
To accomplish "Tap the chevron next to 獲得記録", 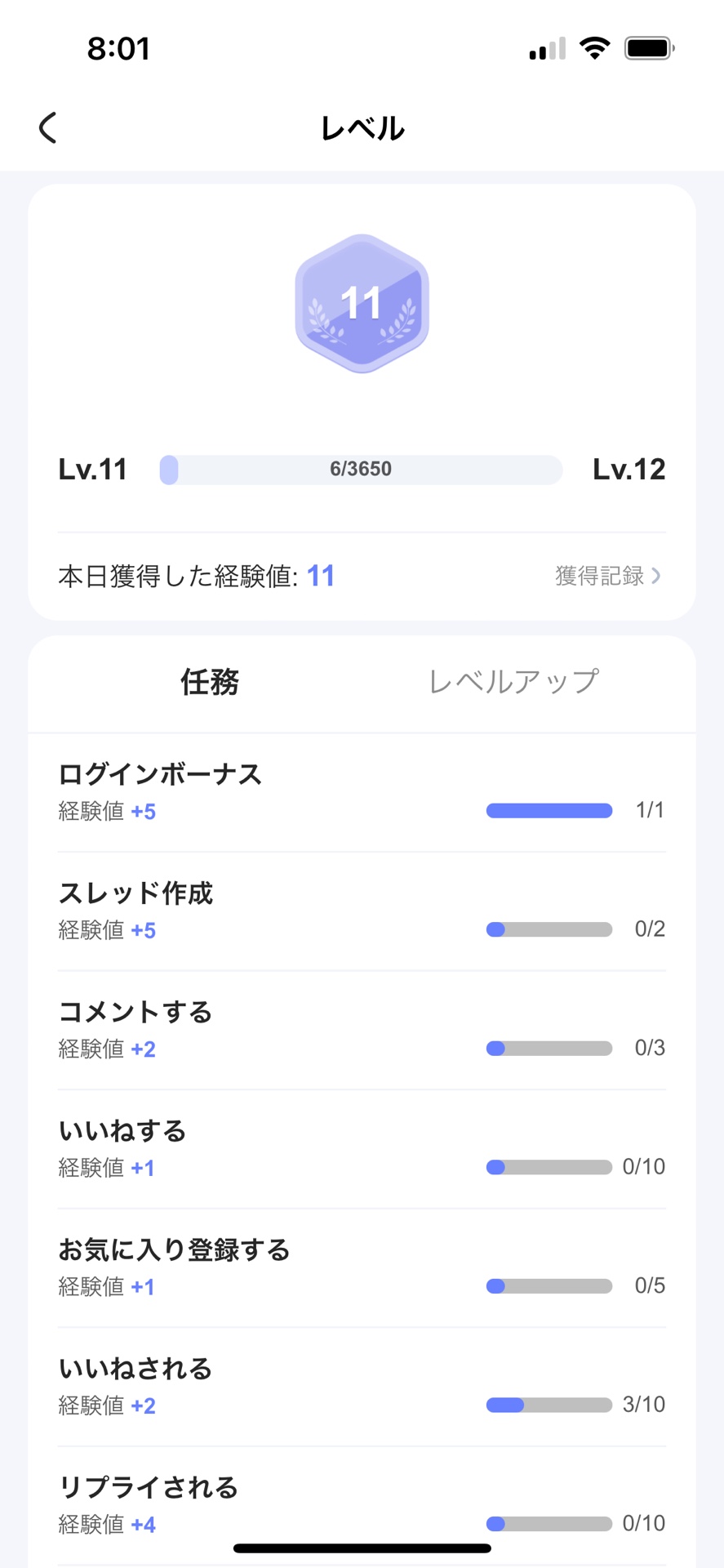I will (x=657, y=576).
